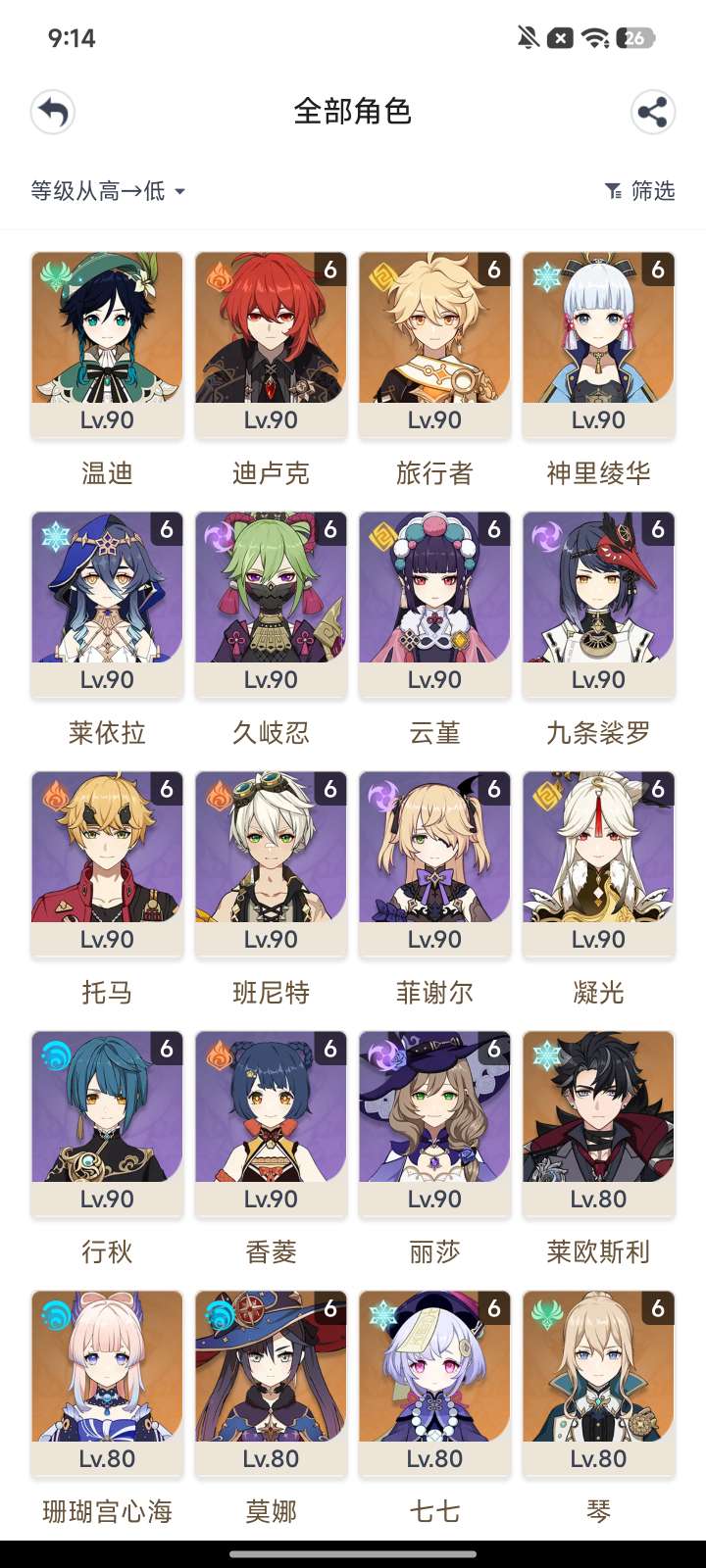The height and width of the screenshot is (1568, 706).
Task: Tap the 班尼特 card
Action: [271, 862]
